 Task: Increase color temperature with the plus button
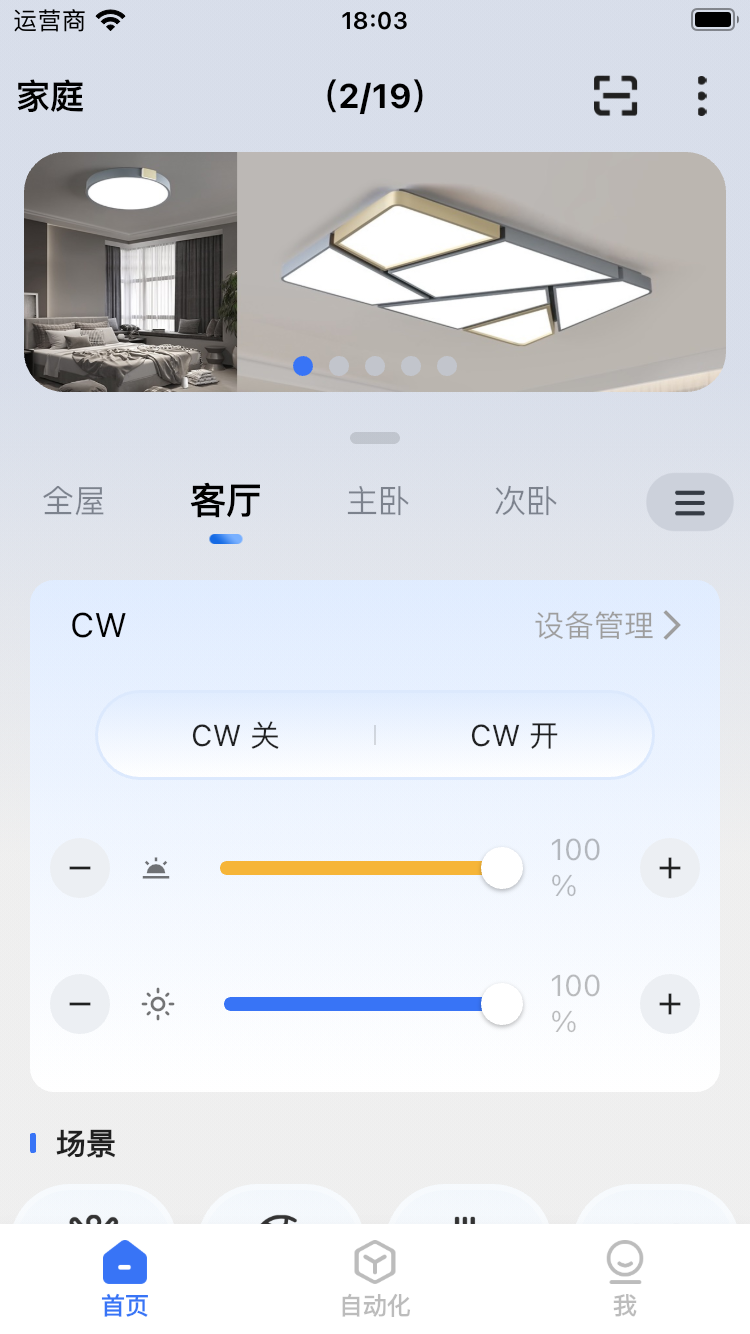pyautogui.click(x=670, y=868)
